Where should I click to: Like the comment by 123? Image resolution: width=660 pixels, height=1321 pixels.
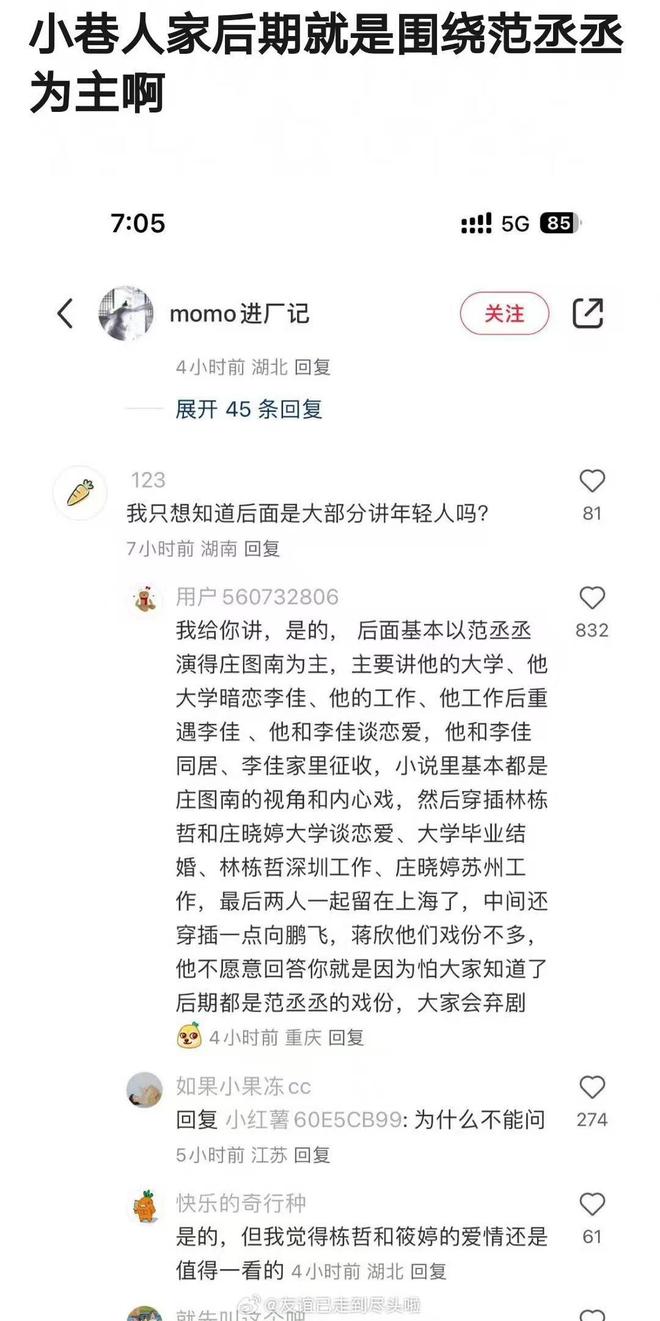[x=592, y=481]
